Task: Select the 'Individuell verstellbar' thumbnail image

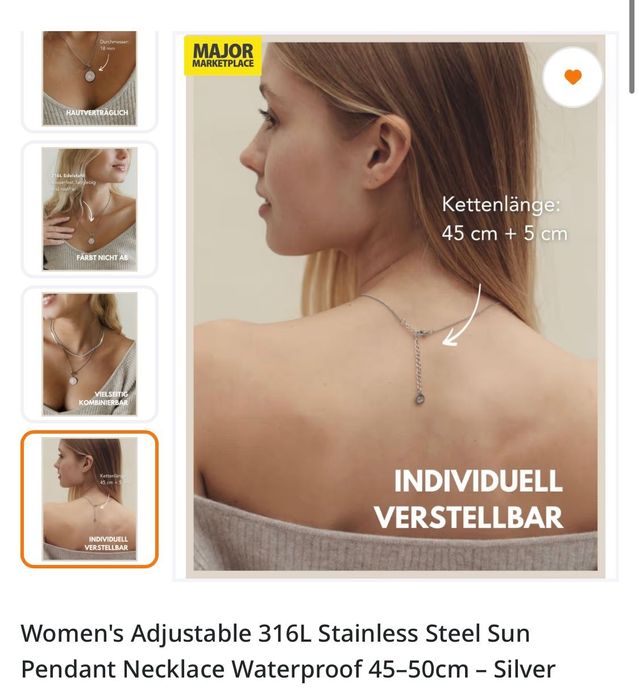Action: [89, 498]
